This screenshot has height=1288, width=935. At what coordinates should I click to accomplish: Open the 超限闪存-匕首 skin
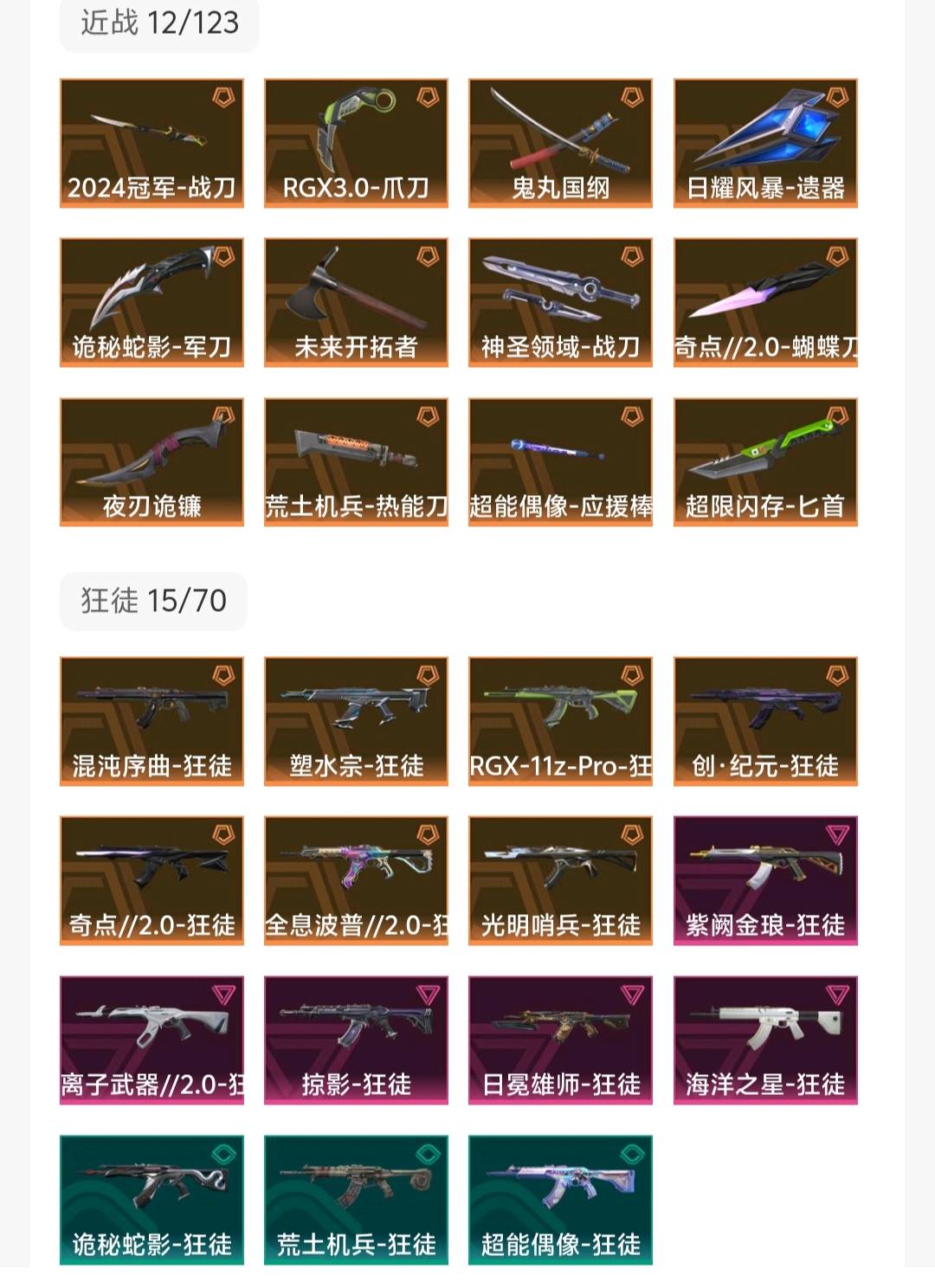[x=765, y=462]
